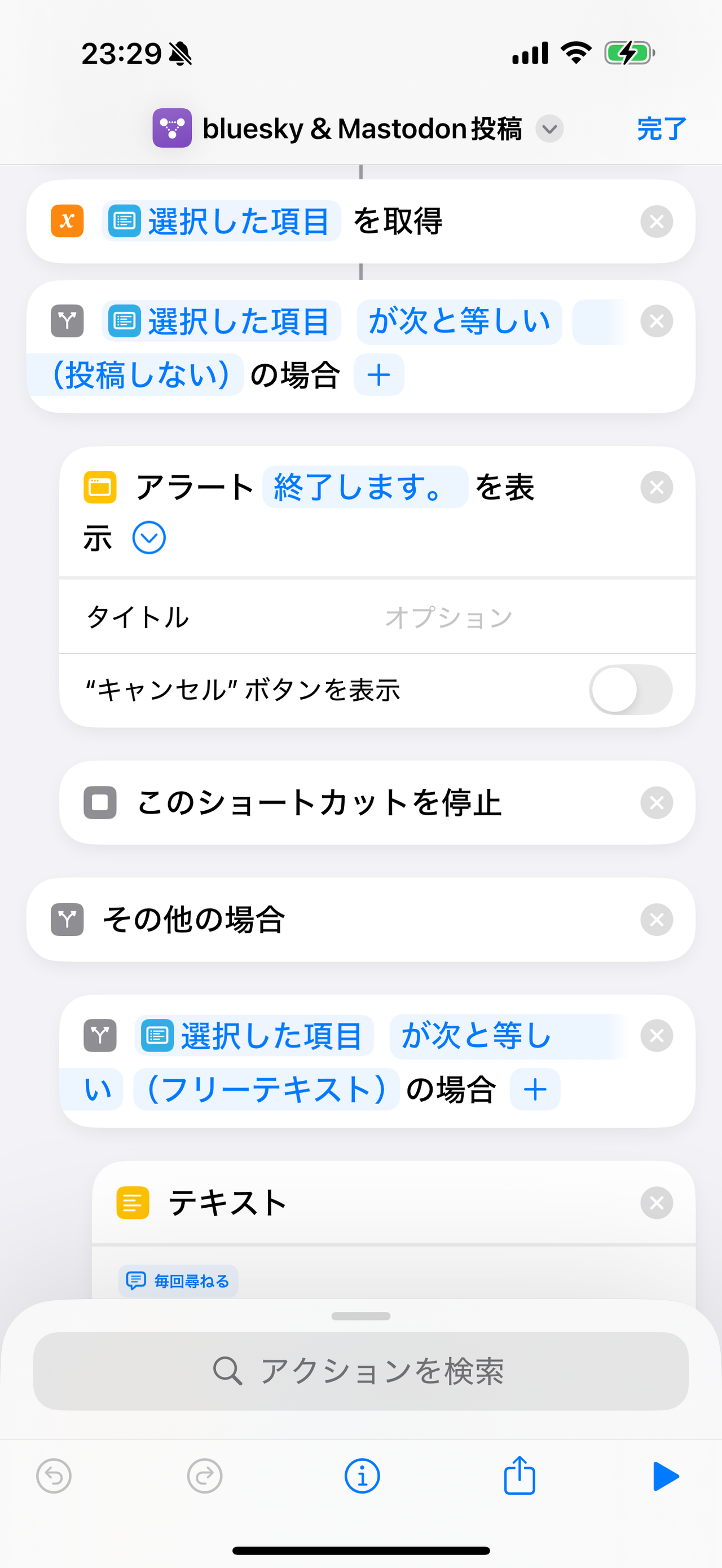Tap the yellow alert window icon
This screenshot has width=722, height=1568.
(x=99, y=487)
